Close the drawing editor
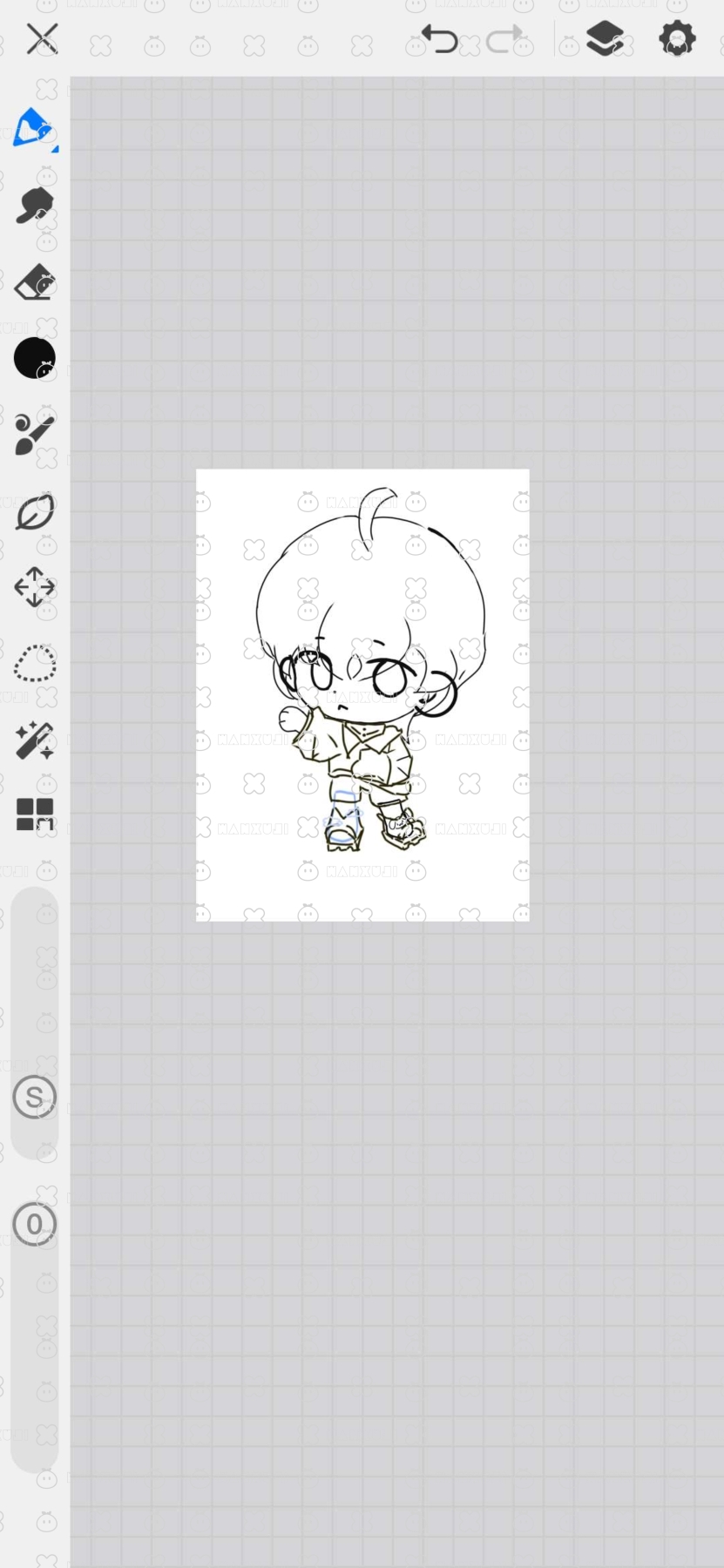The width and height of the screenshot is (724, 1568). (42, 39)
